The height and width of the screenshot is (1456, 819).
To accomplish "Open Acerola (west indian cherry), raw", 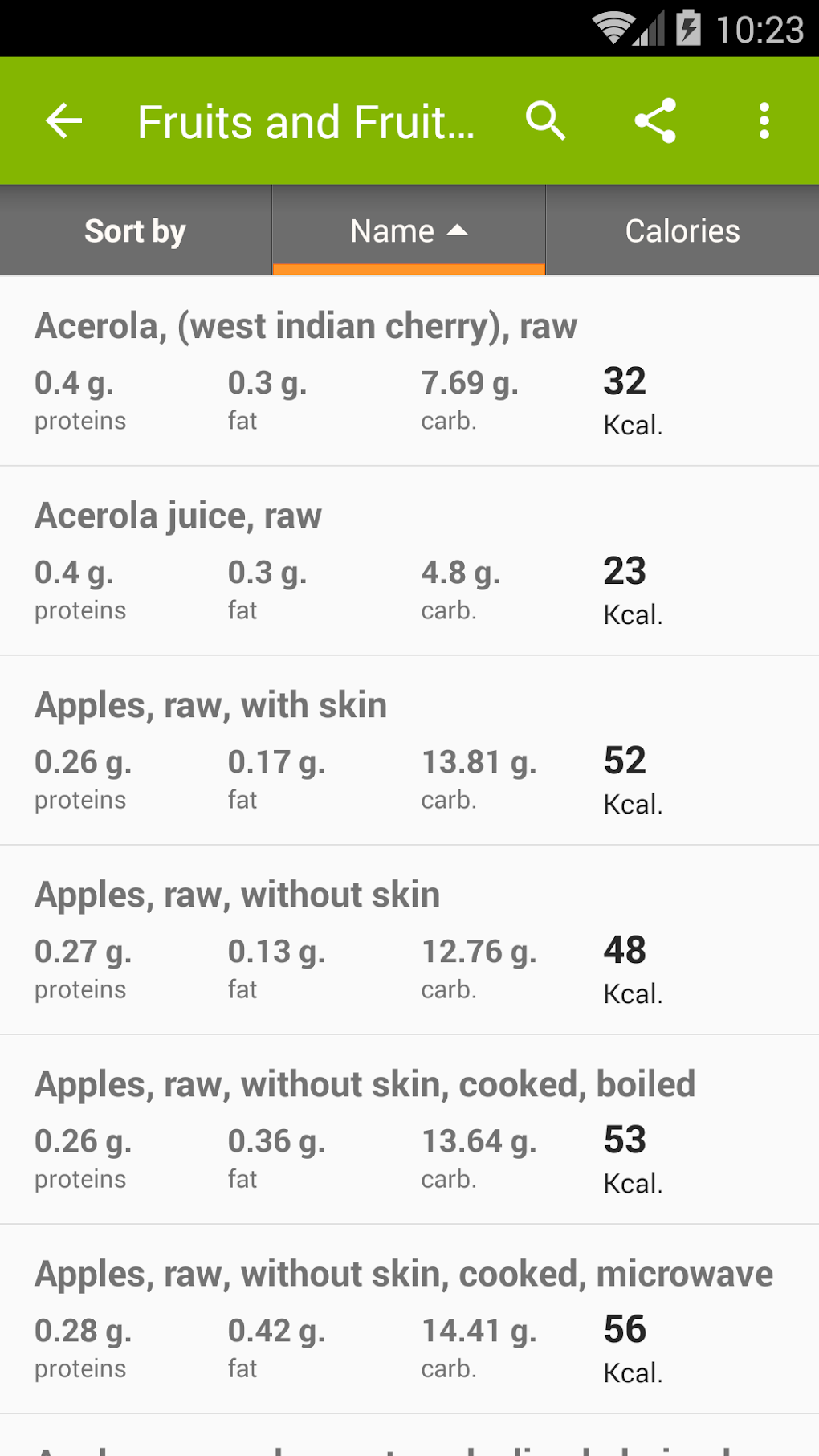I will [x=409, y=372].
